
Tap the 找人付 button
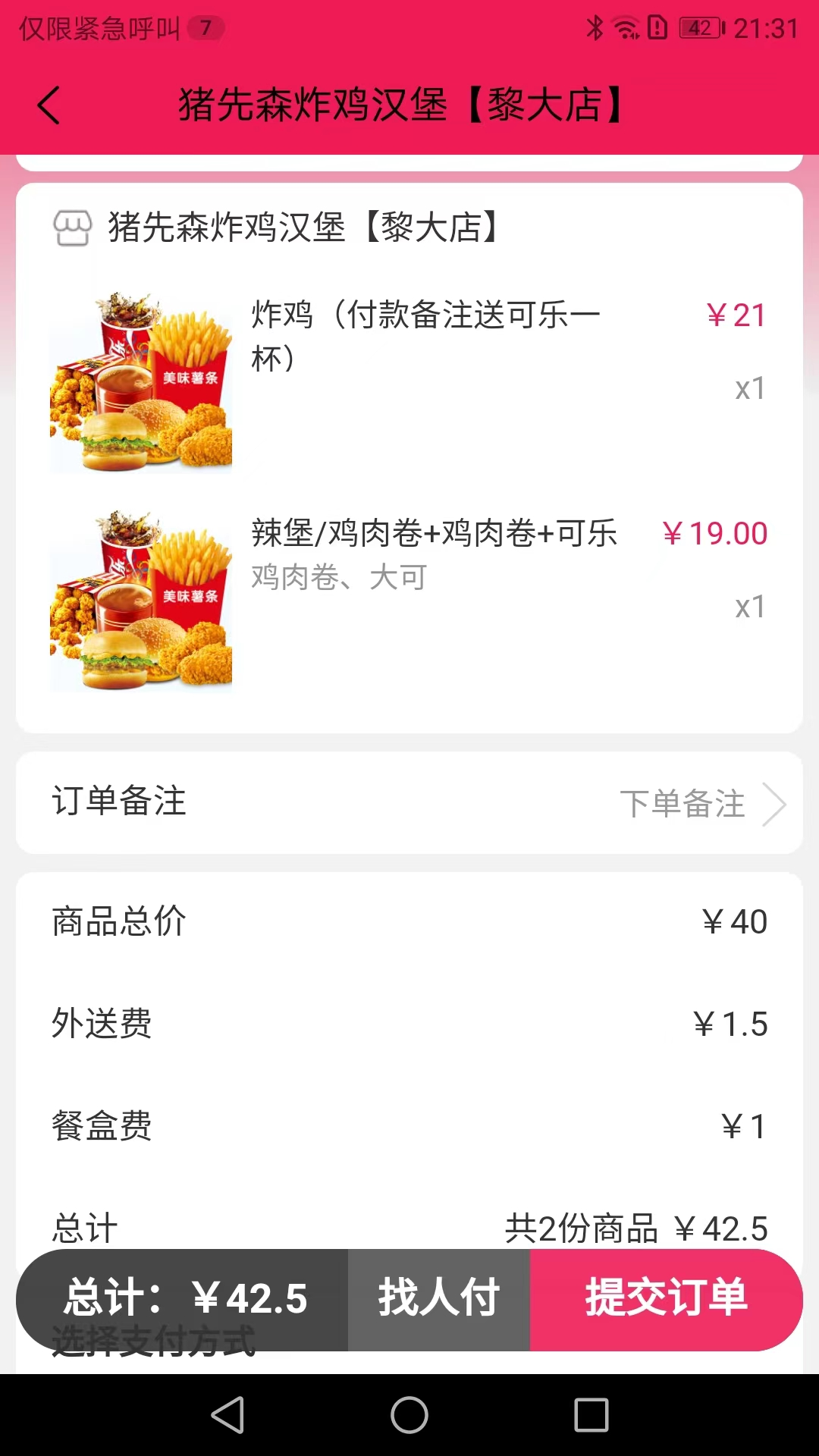[x=438, y=1298]
